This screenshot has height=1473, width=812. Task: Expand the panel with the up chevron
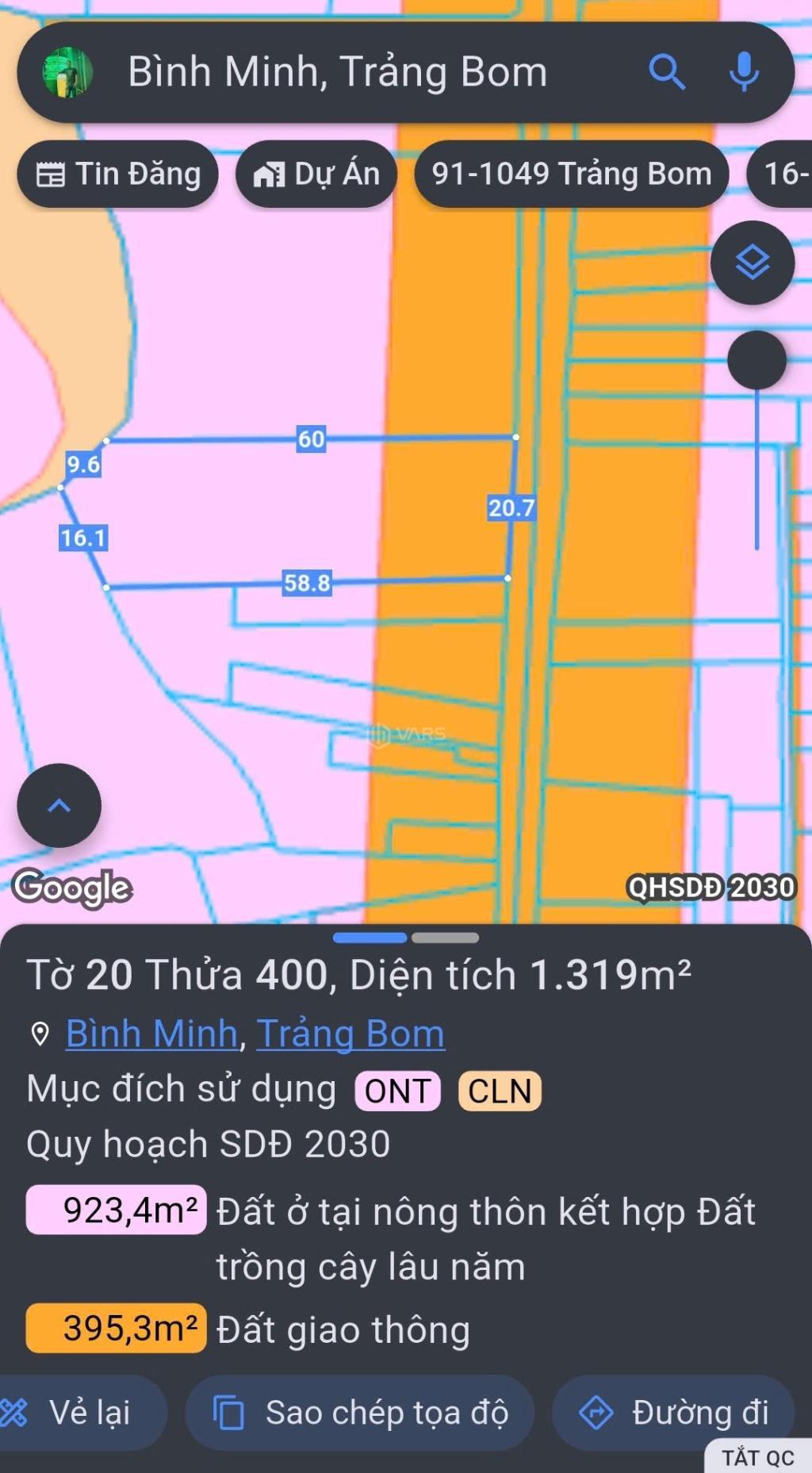[59, 806]
